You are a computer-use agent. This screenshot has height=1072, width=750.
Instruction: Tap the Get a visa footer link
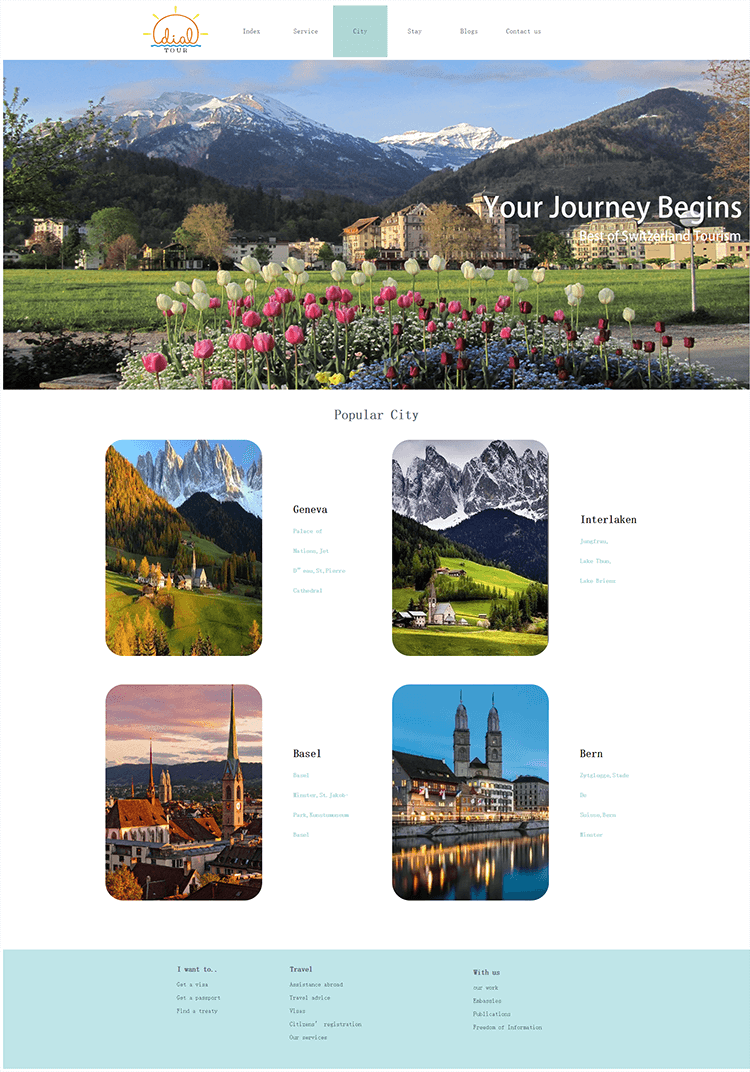click(192, 985)
